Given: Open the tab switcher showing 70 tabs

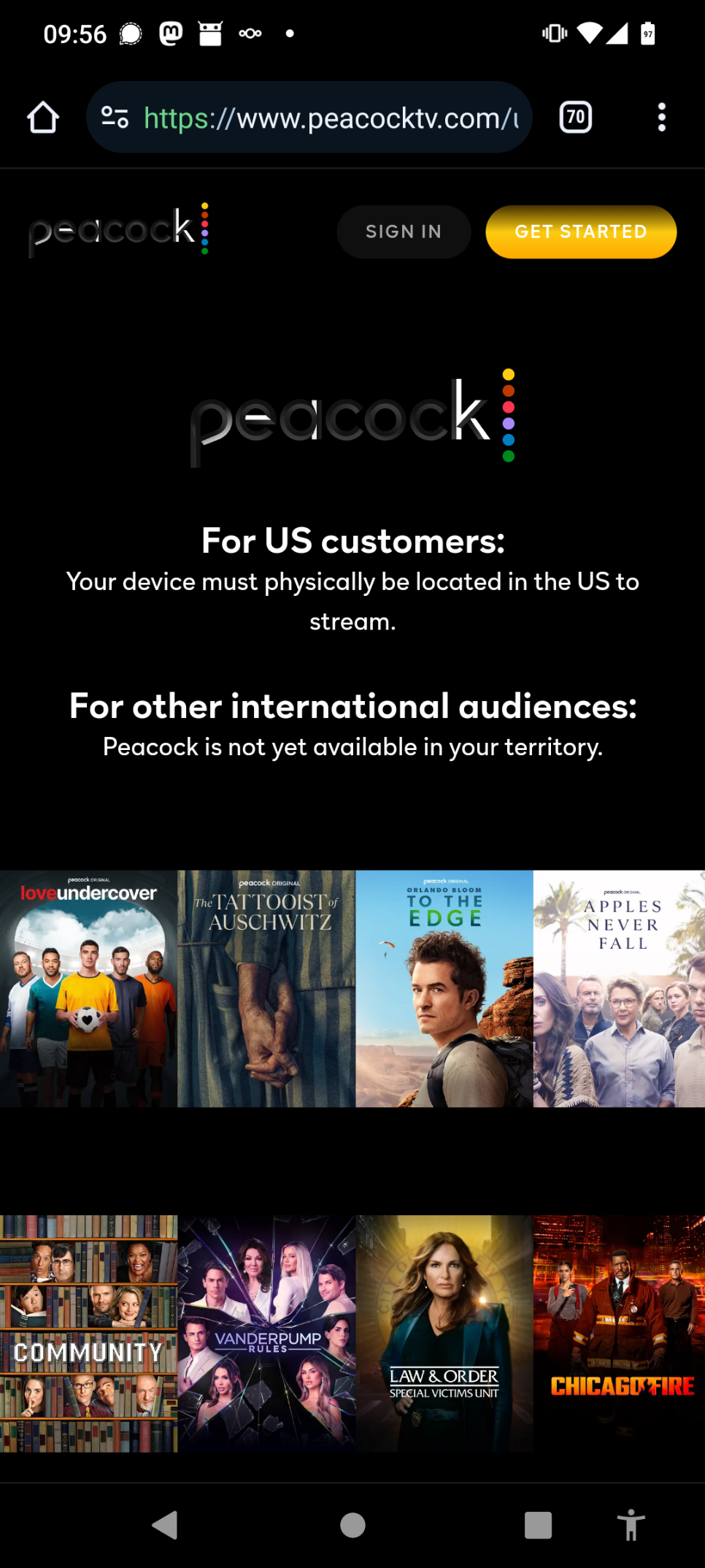Looking at the screenshot, I should [575, 118].
